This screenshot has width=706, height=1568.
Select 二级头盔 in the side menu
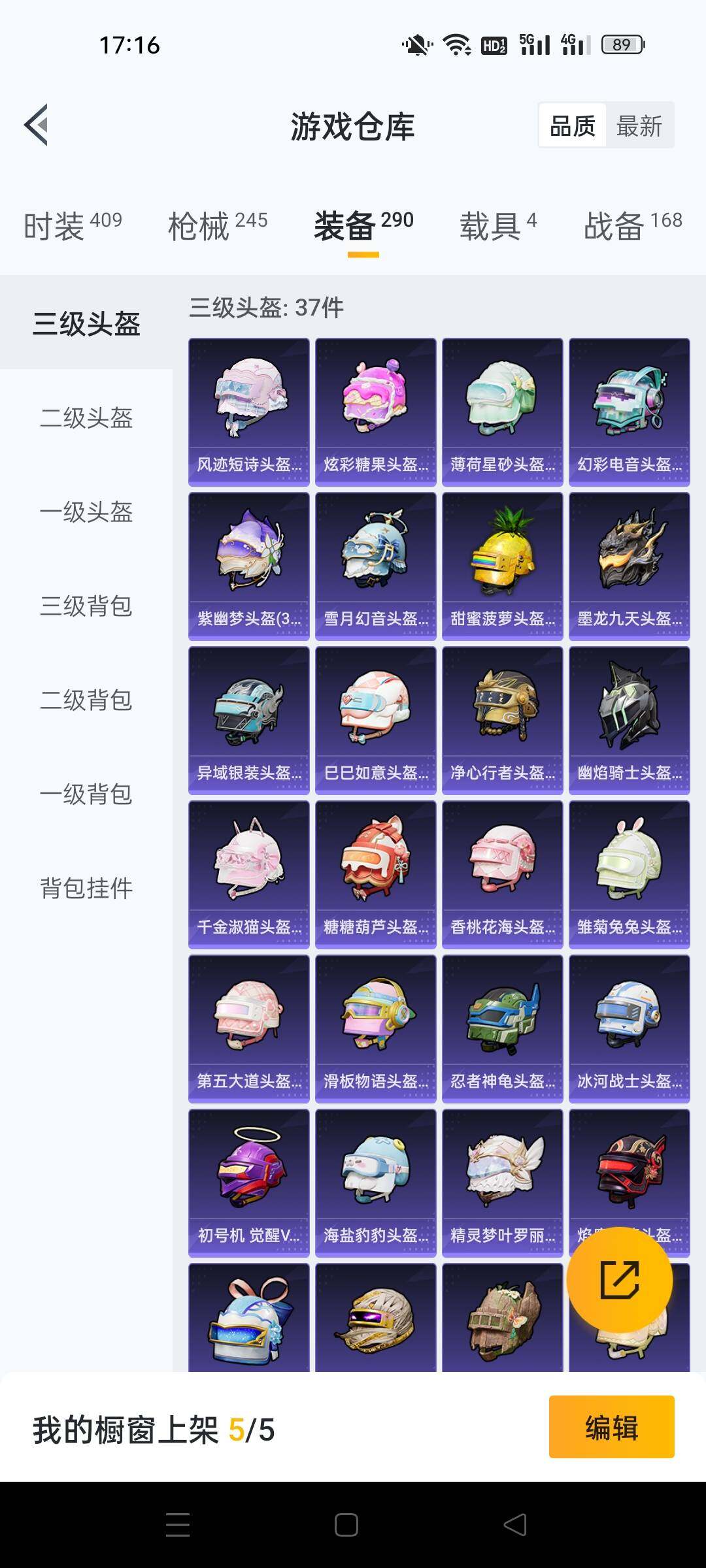86,418
